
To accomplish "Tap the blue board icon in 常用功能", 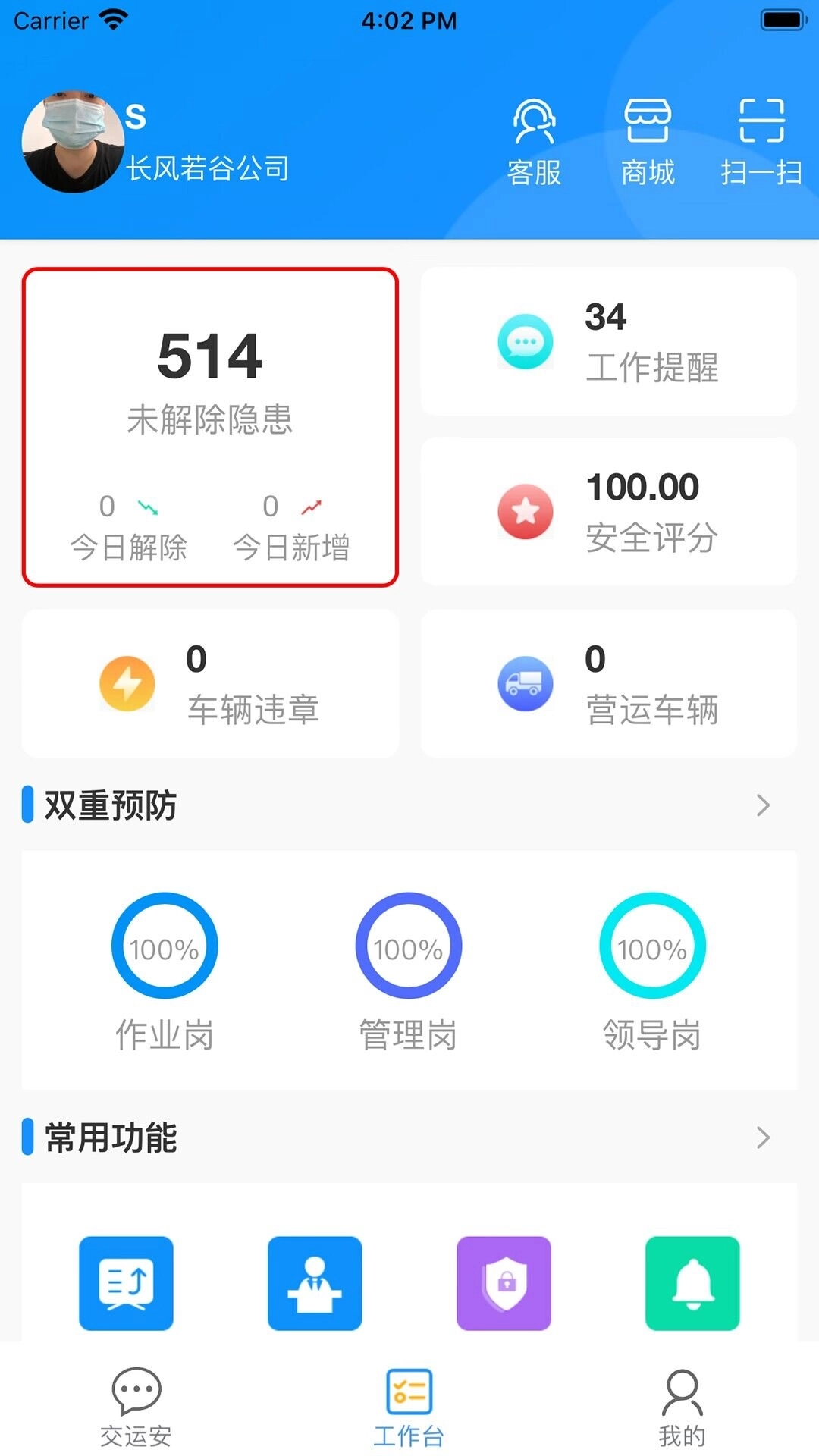I will pos(126,1282).
